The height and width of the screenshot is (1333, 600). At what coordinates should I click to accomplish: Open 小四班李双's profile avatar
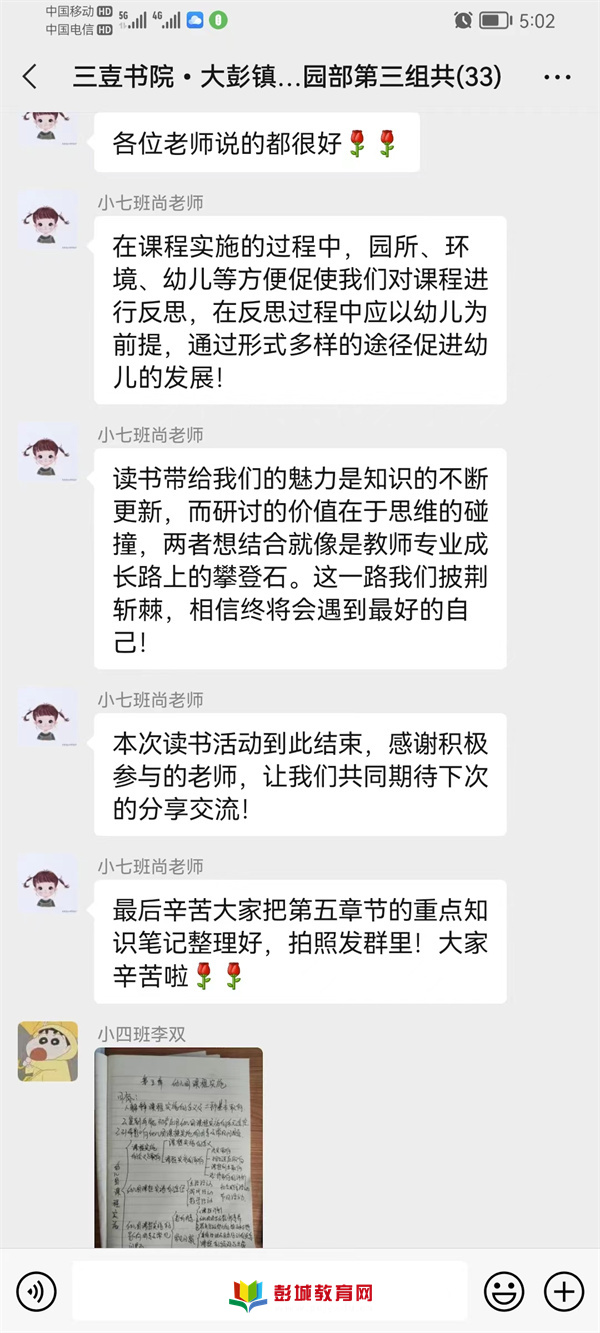(x=47, y=1051)
